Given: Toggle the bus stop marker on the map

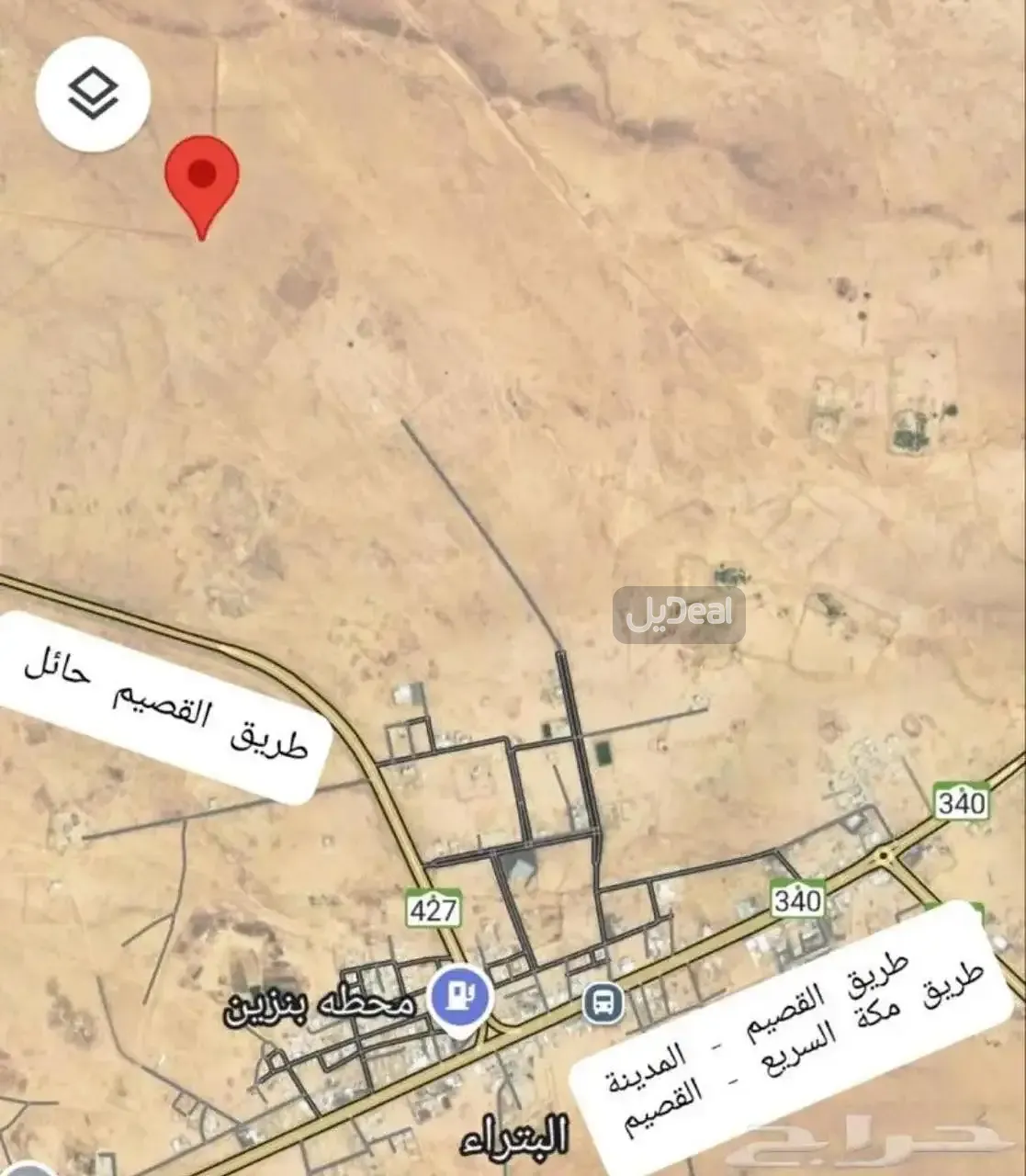Looking at the screenshot, I should coord(602,1001).
